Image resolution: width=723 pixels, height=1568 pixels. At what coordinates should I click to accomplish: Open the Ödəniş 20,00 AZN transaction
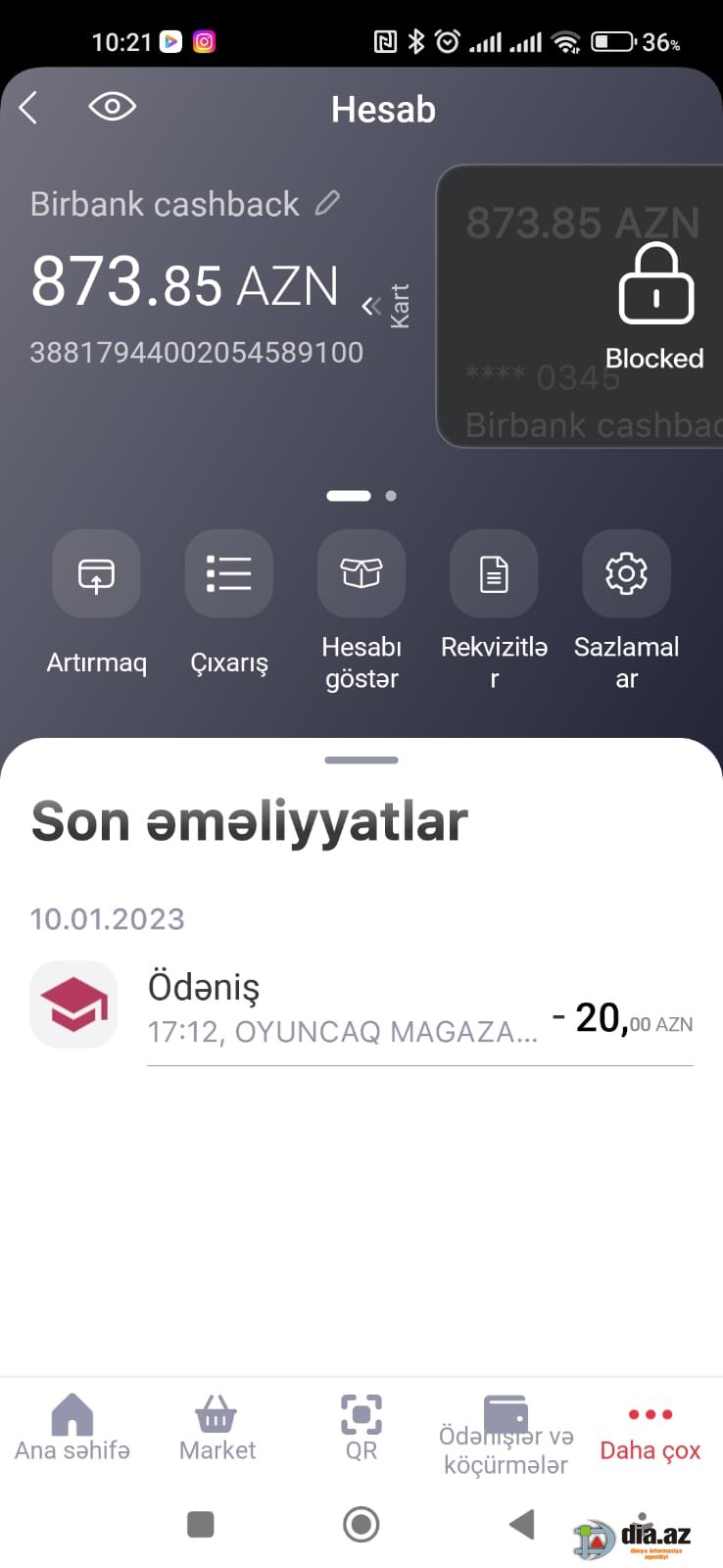(361, 1007)
